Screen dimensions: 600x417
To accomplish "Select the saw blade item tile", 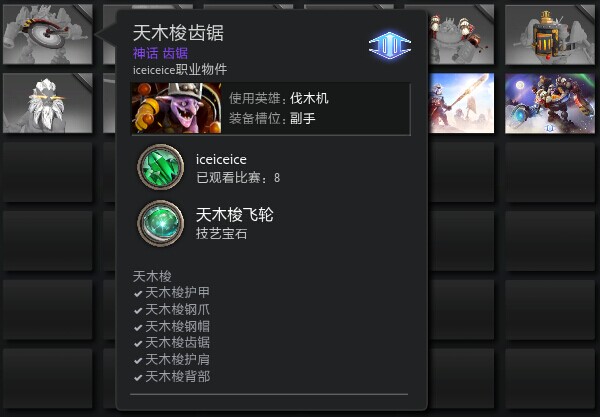I will coord(47,34).
